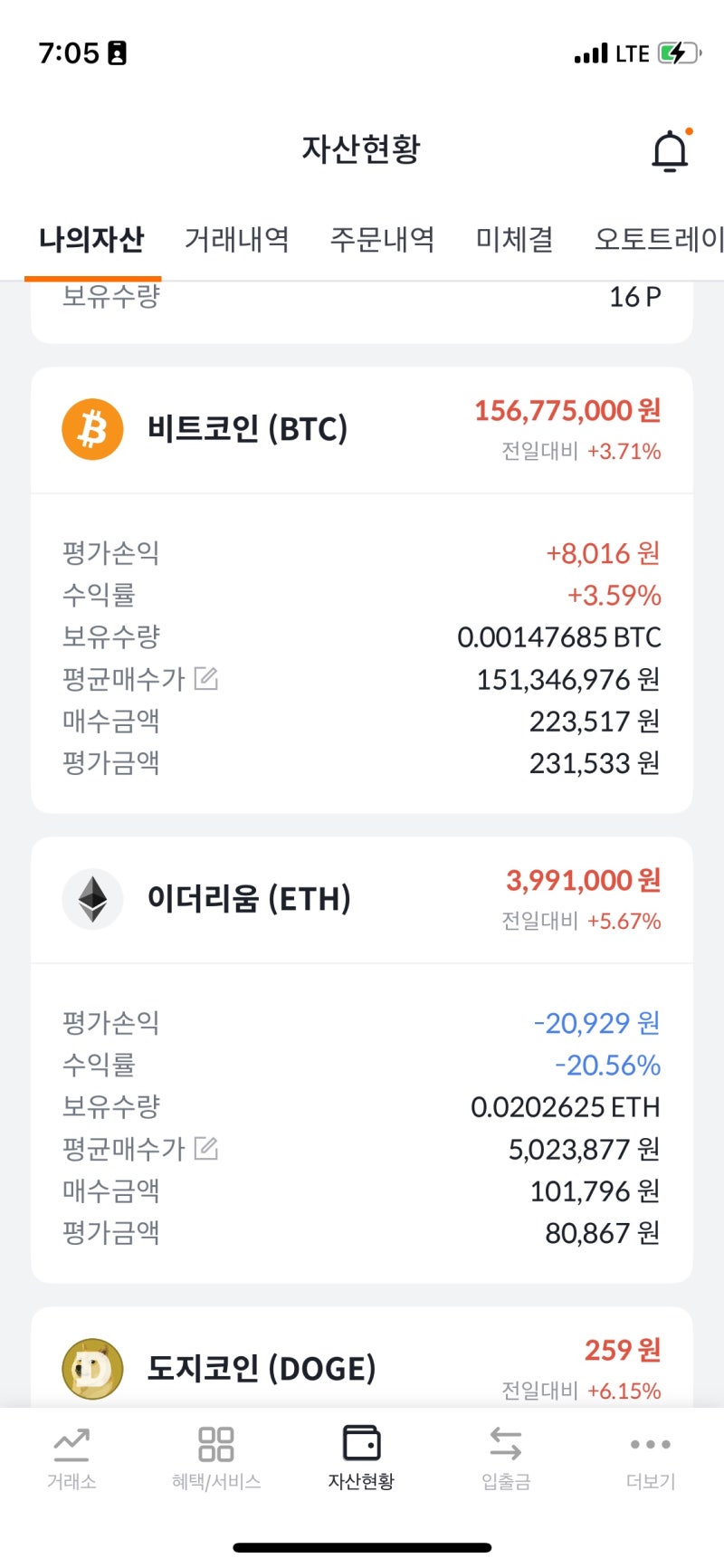Open the 오토트레이 tab

point(655,240)
